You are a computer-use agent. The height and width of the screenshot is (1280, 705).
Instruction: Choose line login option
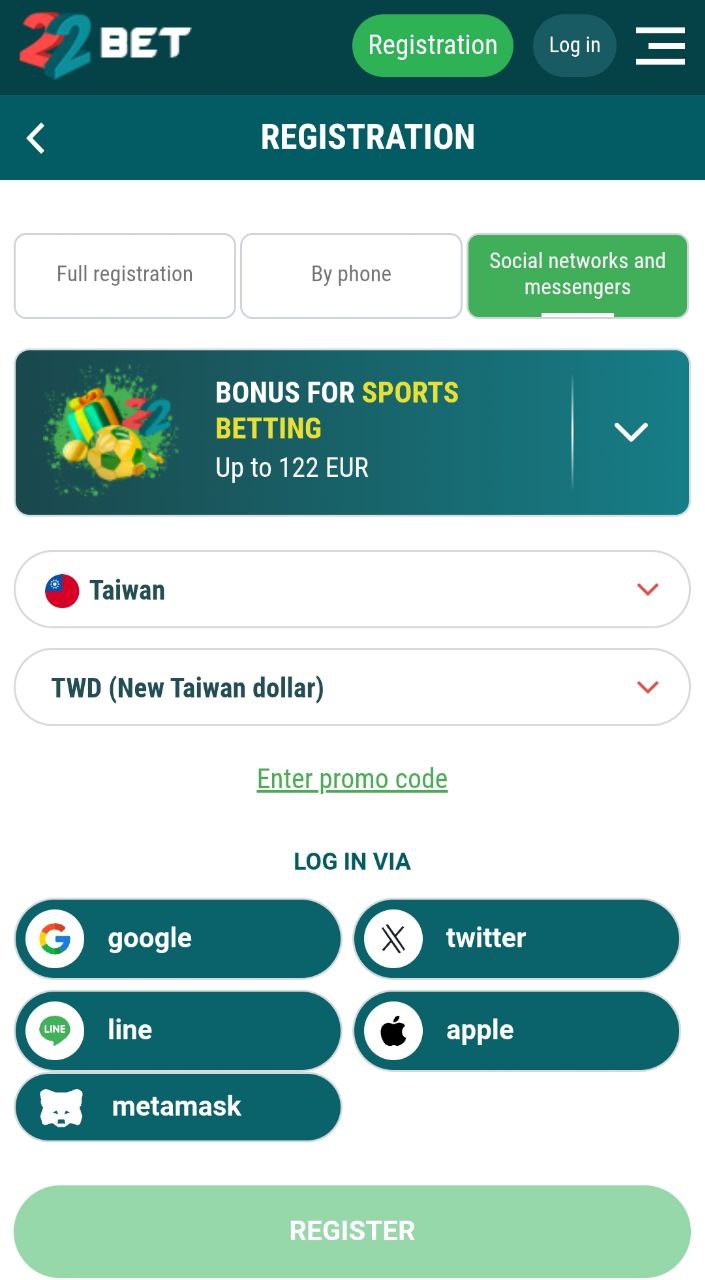[178, 1030]
